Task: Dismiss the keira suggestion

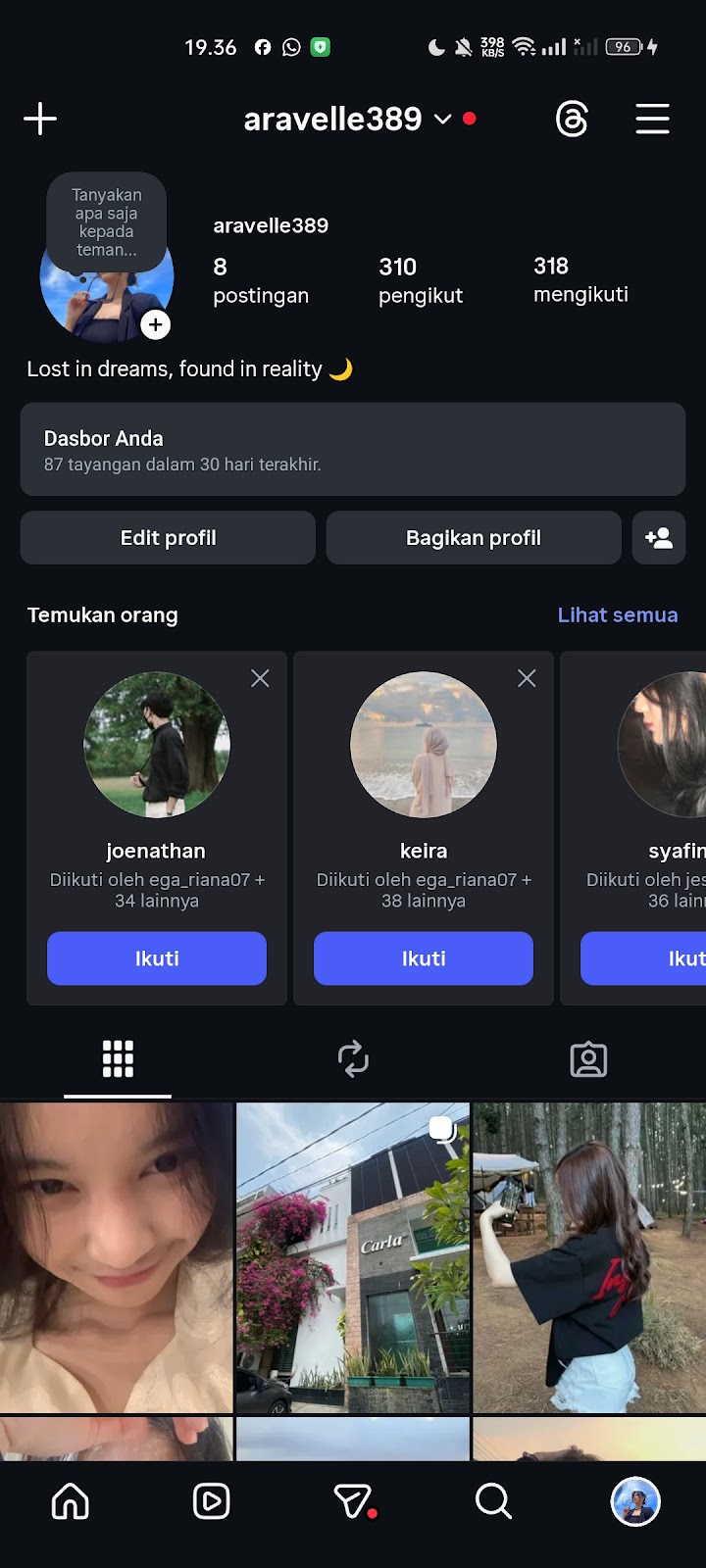Action: (527, 678)
